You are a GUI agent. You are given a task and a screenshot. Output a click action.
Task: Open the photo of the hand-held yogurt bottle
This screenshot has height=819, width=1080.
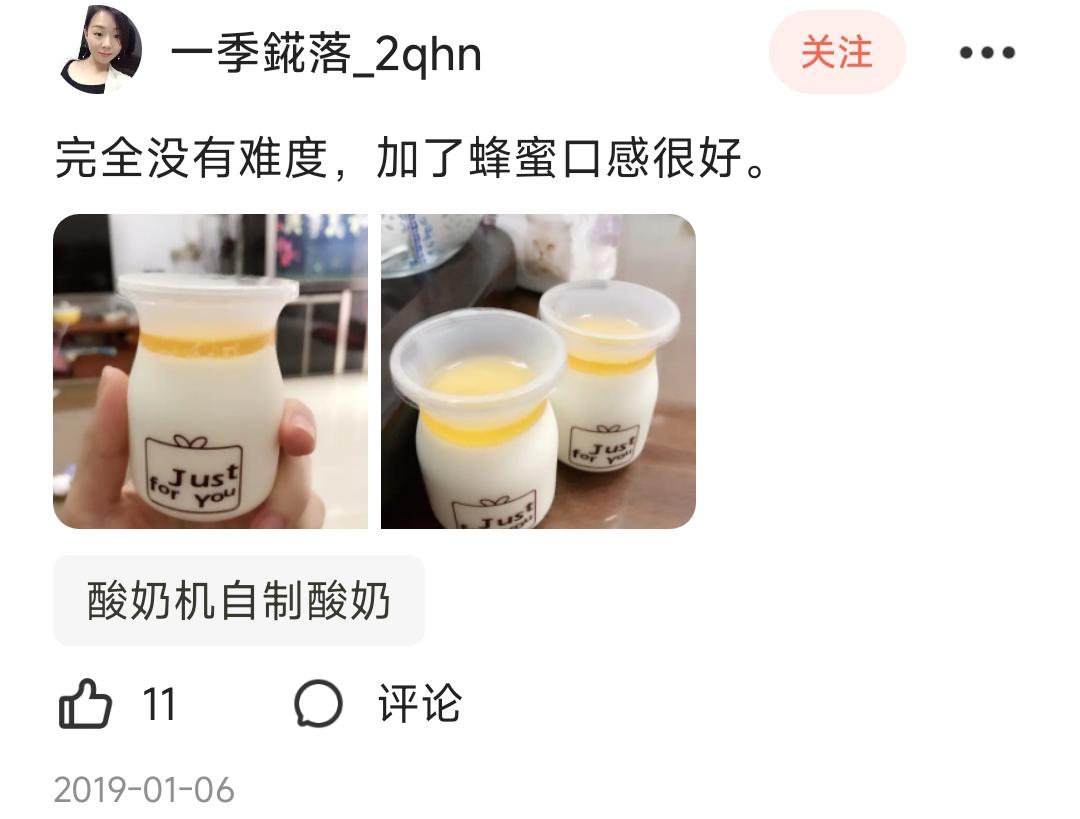point(210,371)
